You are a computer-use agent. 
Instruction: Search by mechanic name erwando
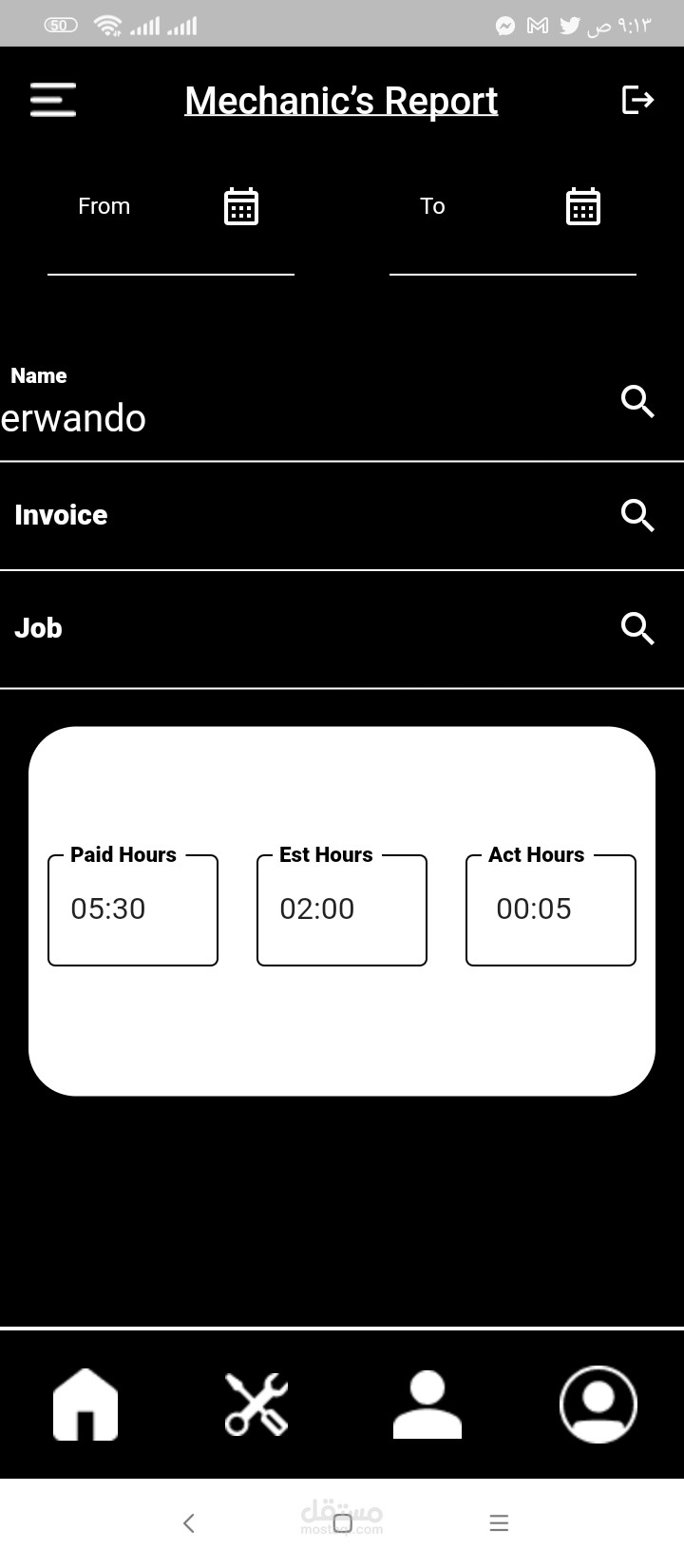tap(637, 402)
